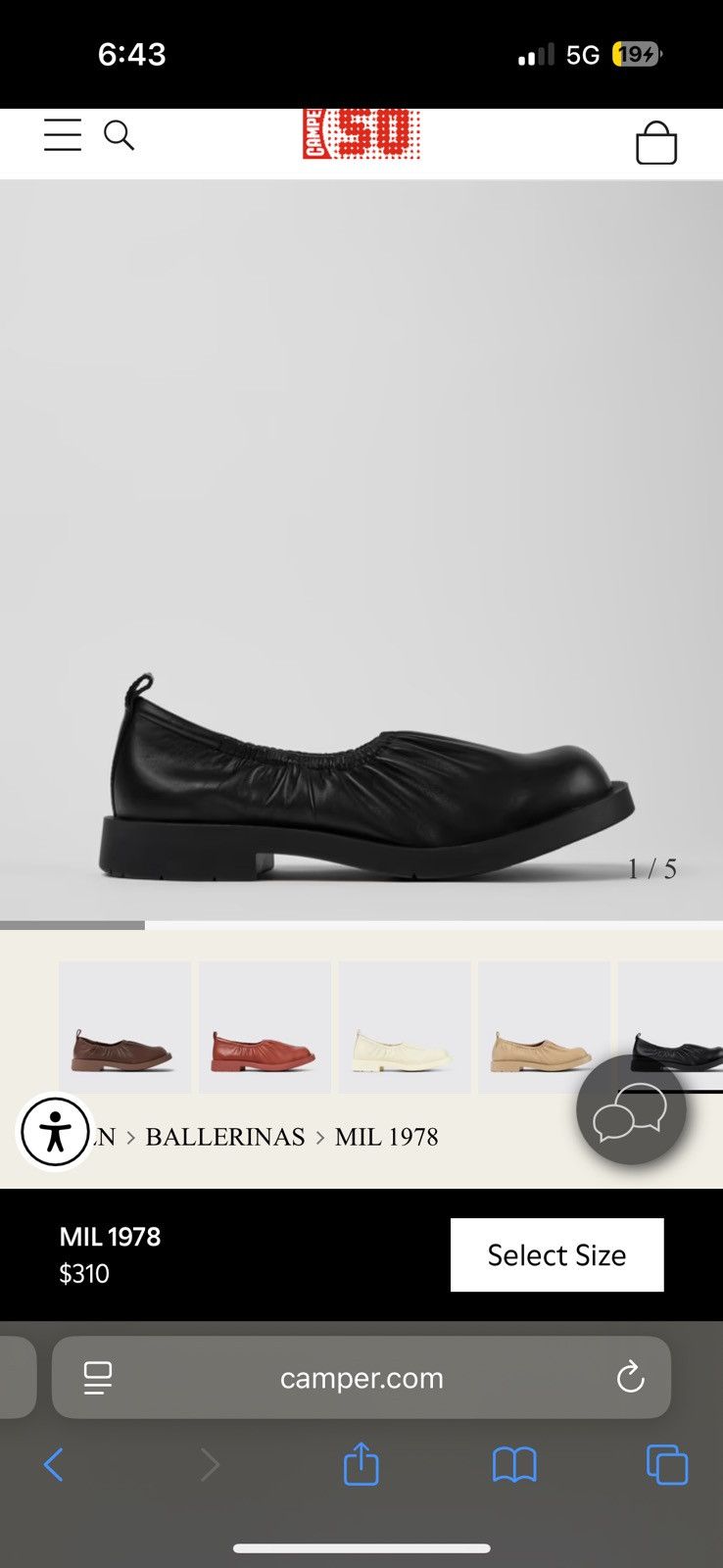Open the hamburger menu
Screen dimensions: 723x1568
(x=63, y=135)
